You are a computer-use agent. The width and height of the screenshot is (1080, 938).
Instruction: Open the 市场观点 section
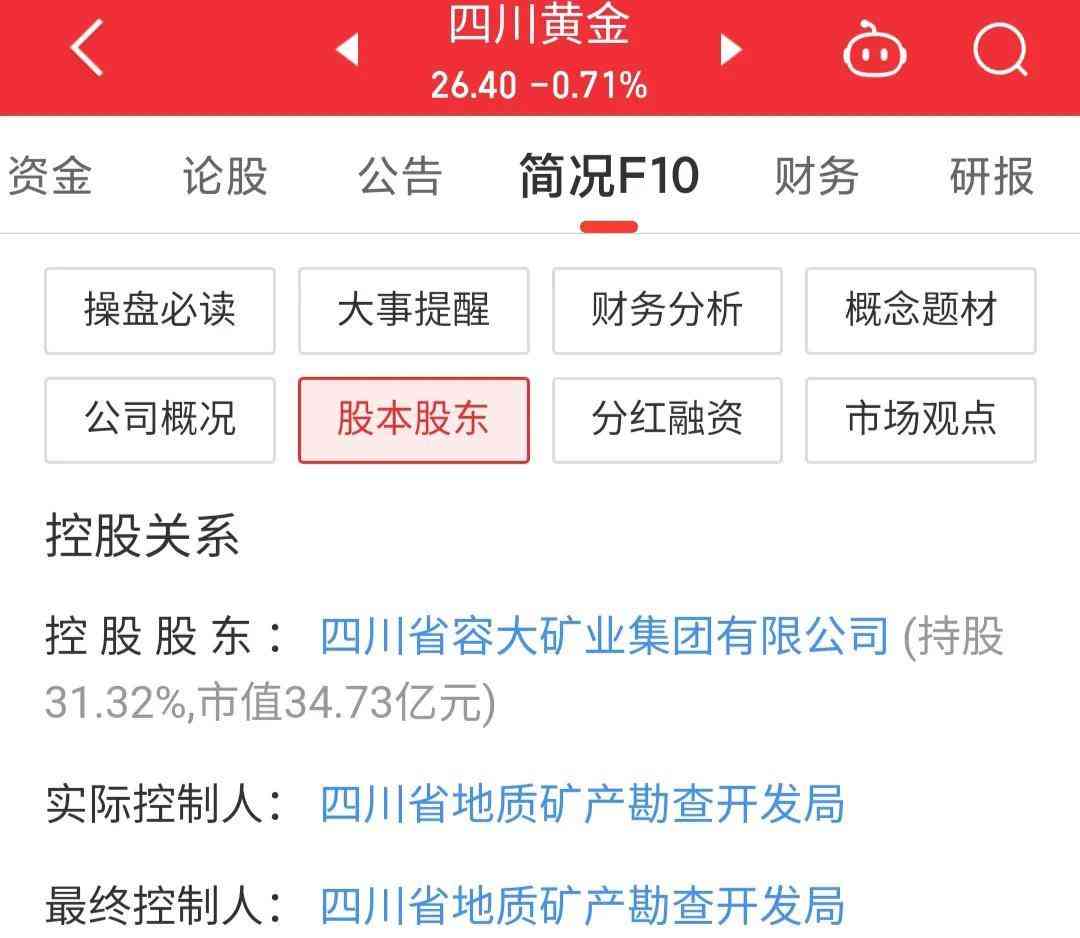tap(920, 420)
